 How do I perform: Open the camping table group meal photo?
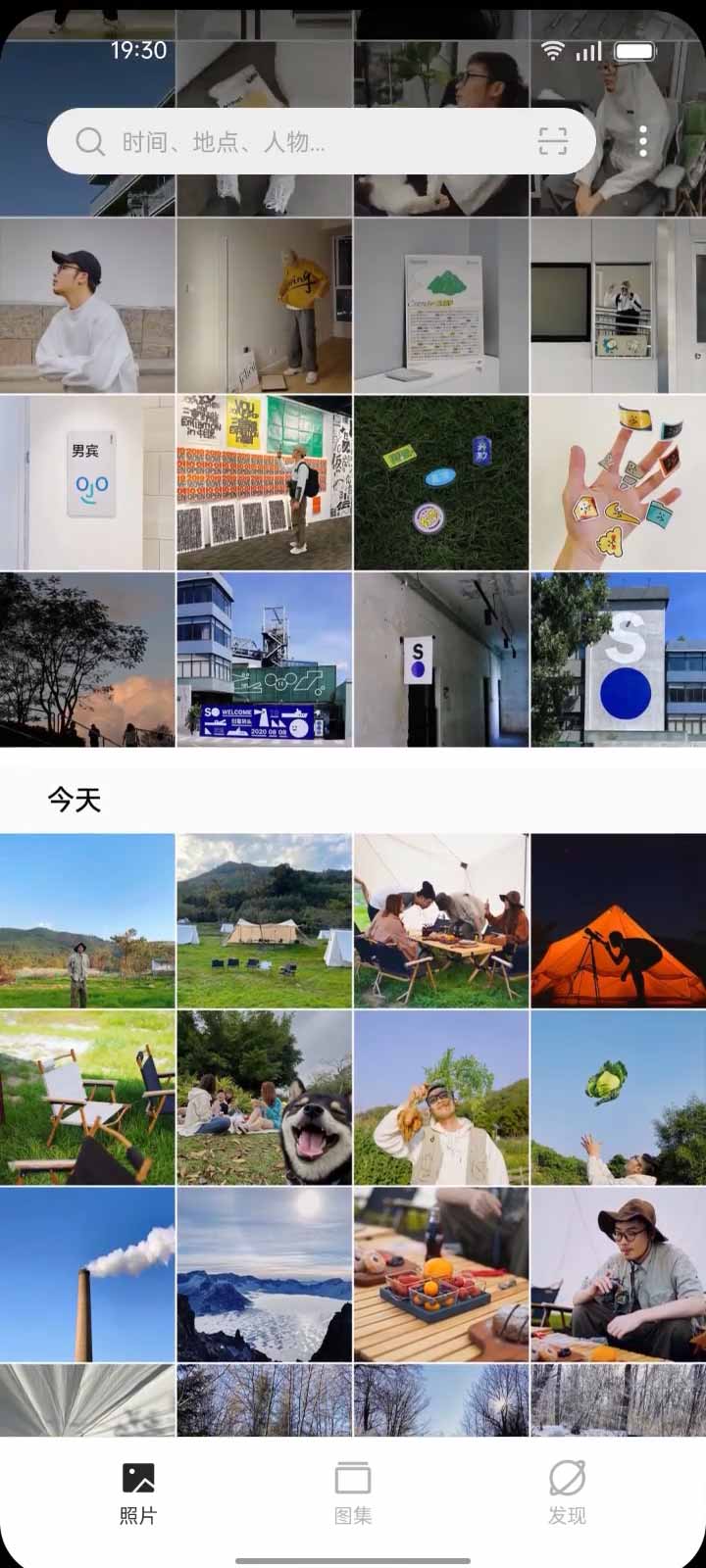[441, 920]
